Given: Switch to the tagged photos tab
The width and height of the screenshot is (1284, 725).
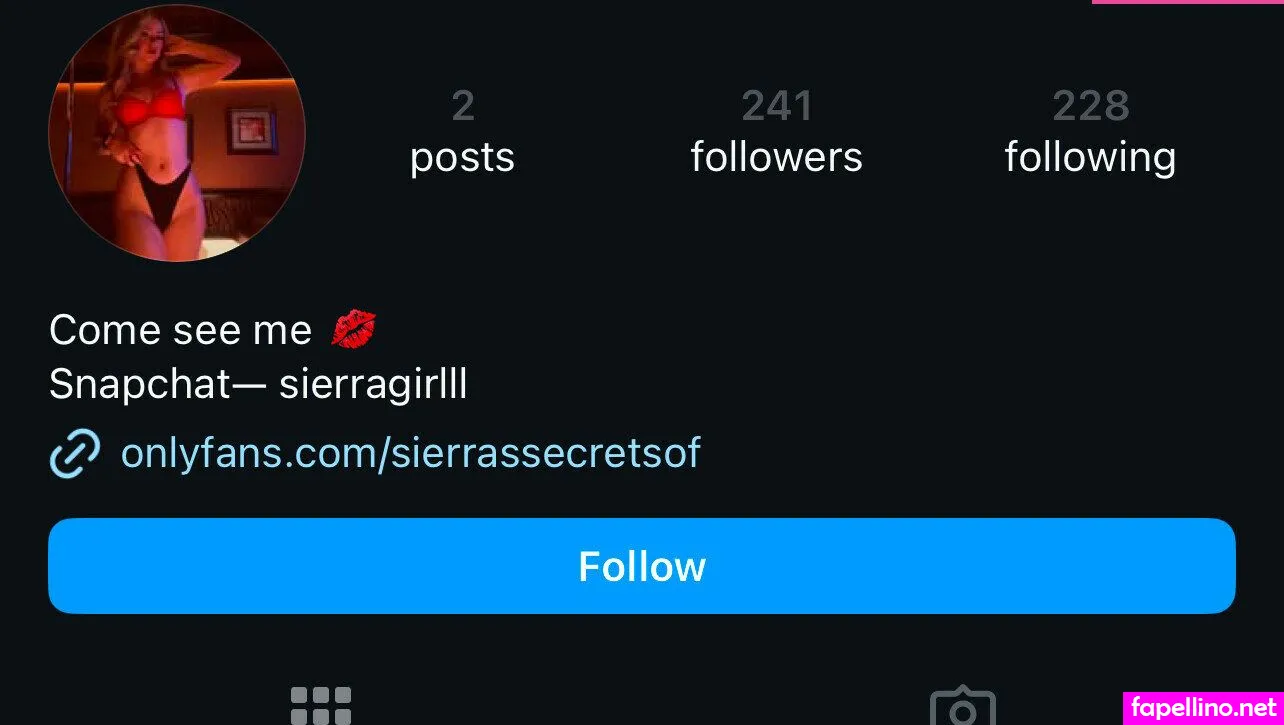Looking at the screenshot, I should (x=962, y=706).
